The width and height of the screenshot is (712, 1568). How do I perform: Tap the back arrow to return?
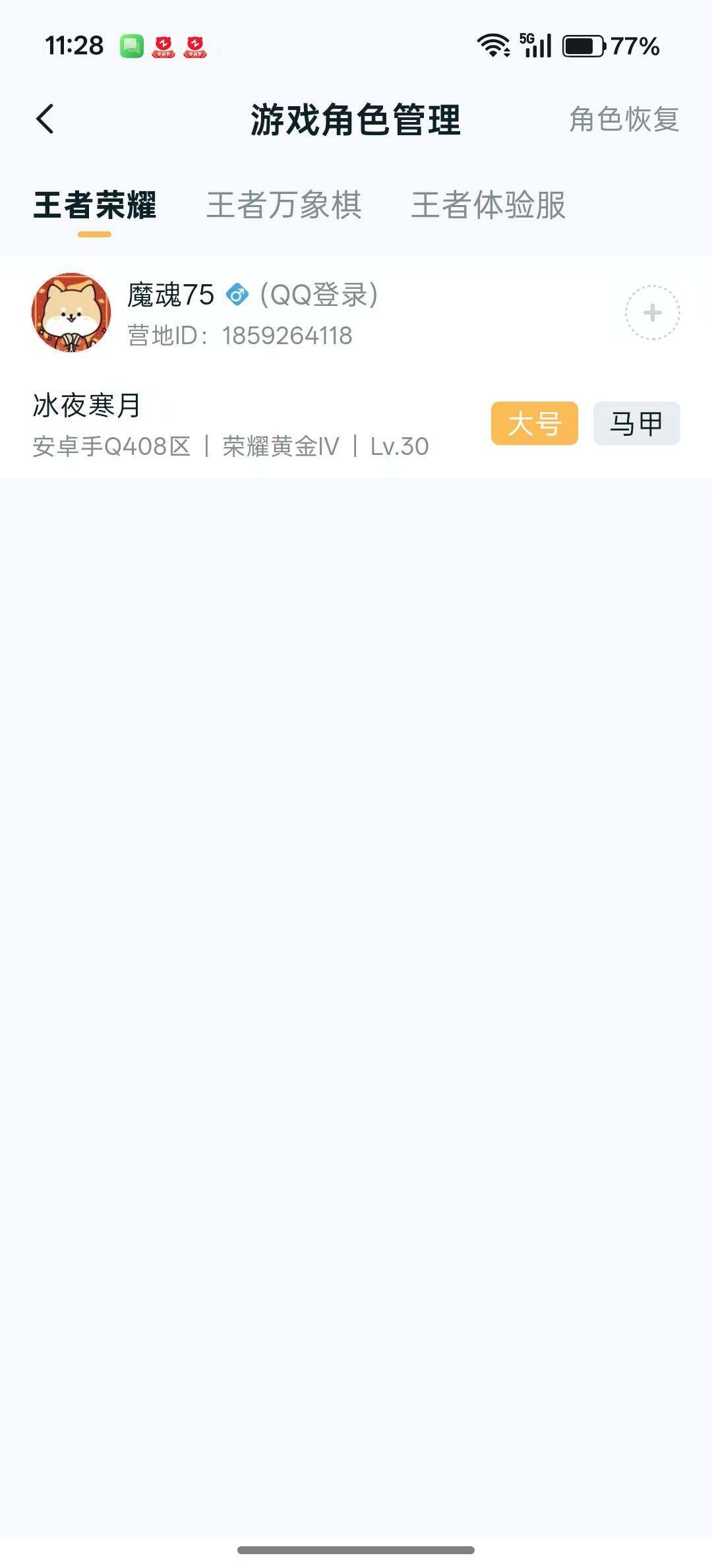coord(44,119)
